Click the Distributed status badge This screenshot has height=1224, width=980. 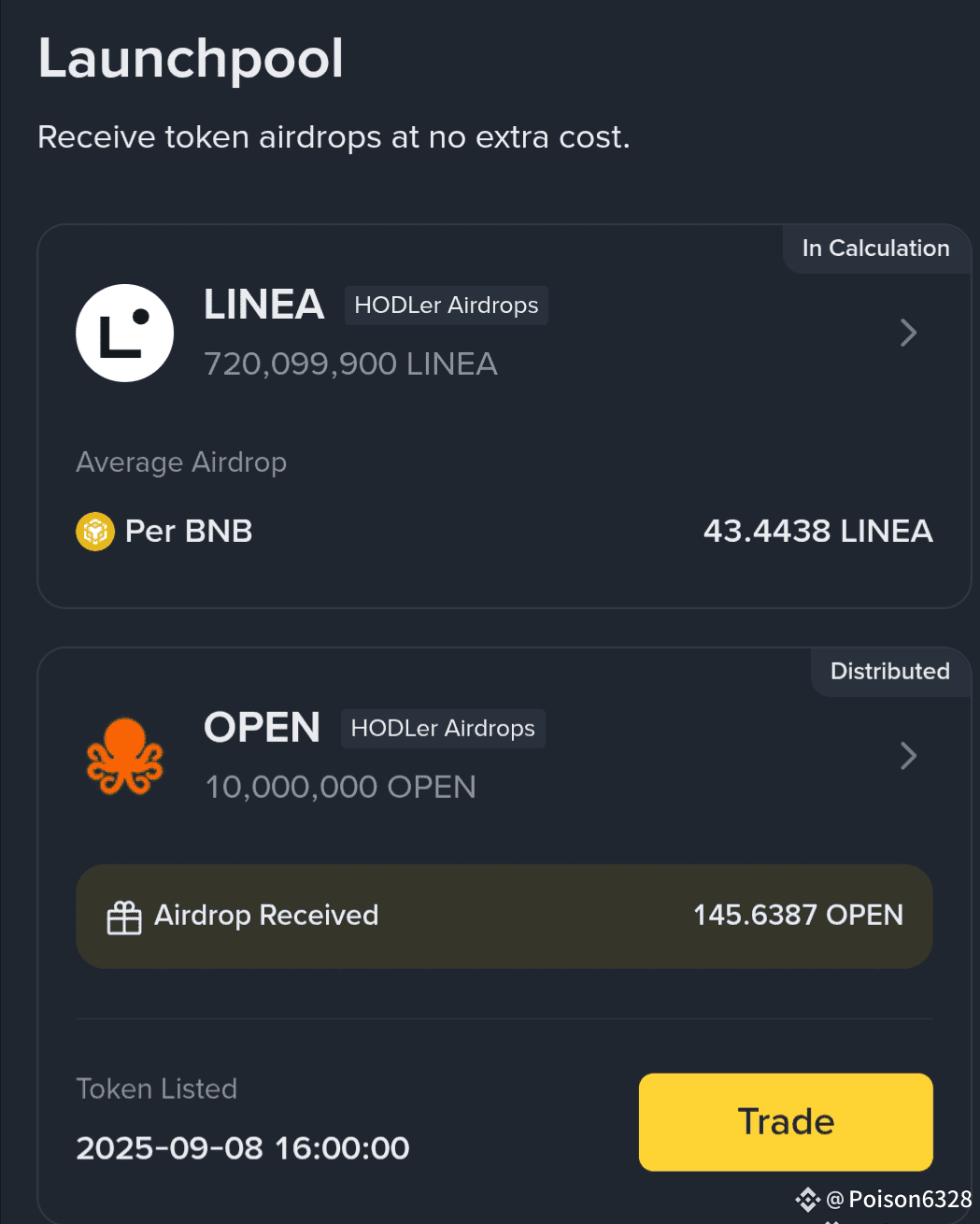pos(889,671)
